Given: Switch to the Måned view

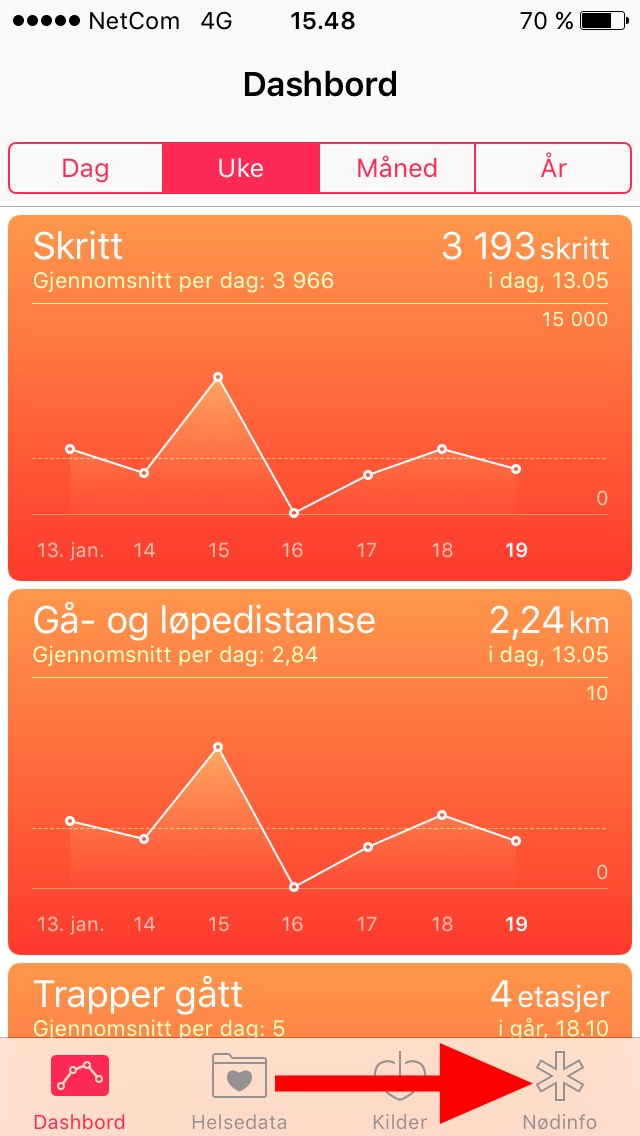Looking at the screenshot, I should pos(397,168).
